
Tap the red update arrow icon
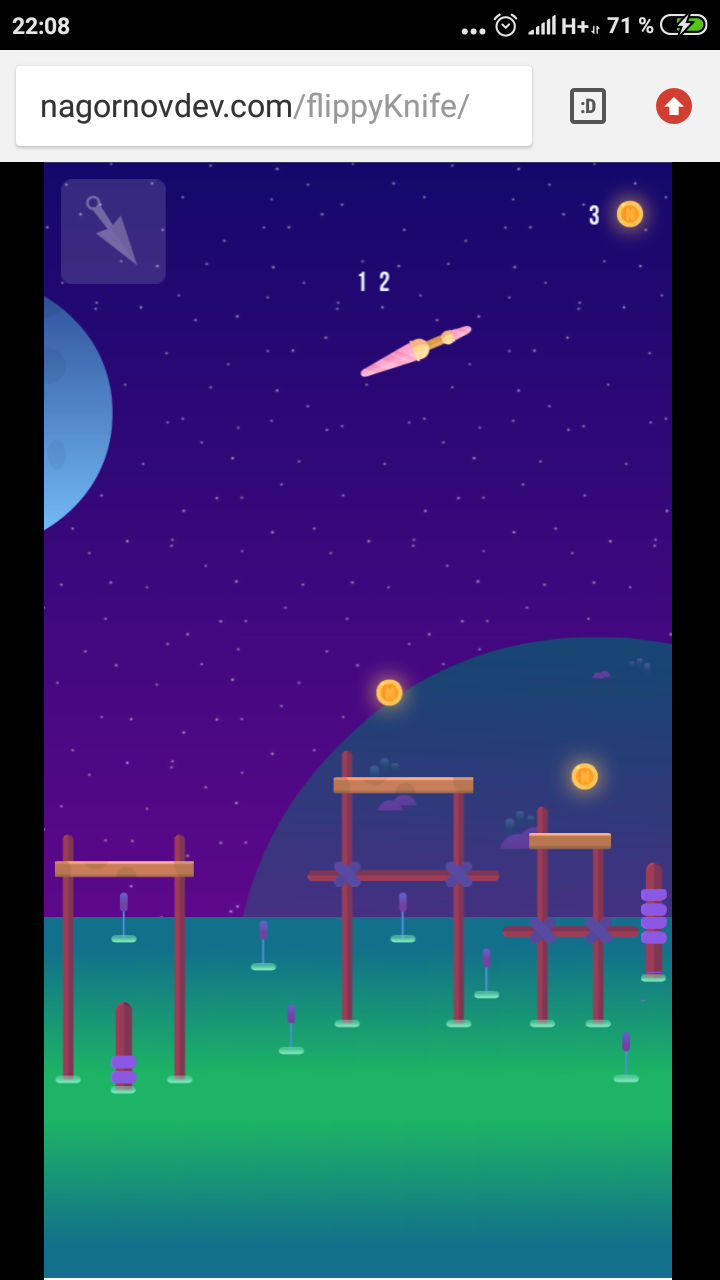673,106
